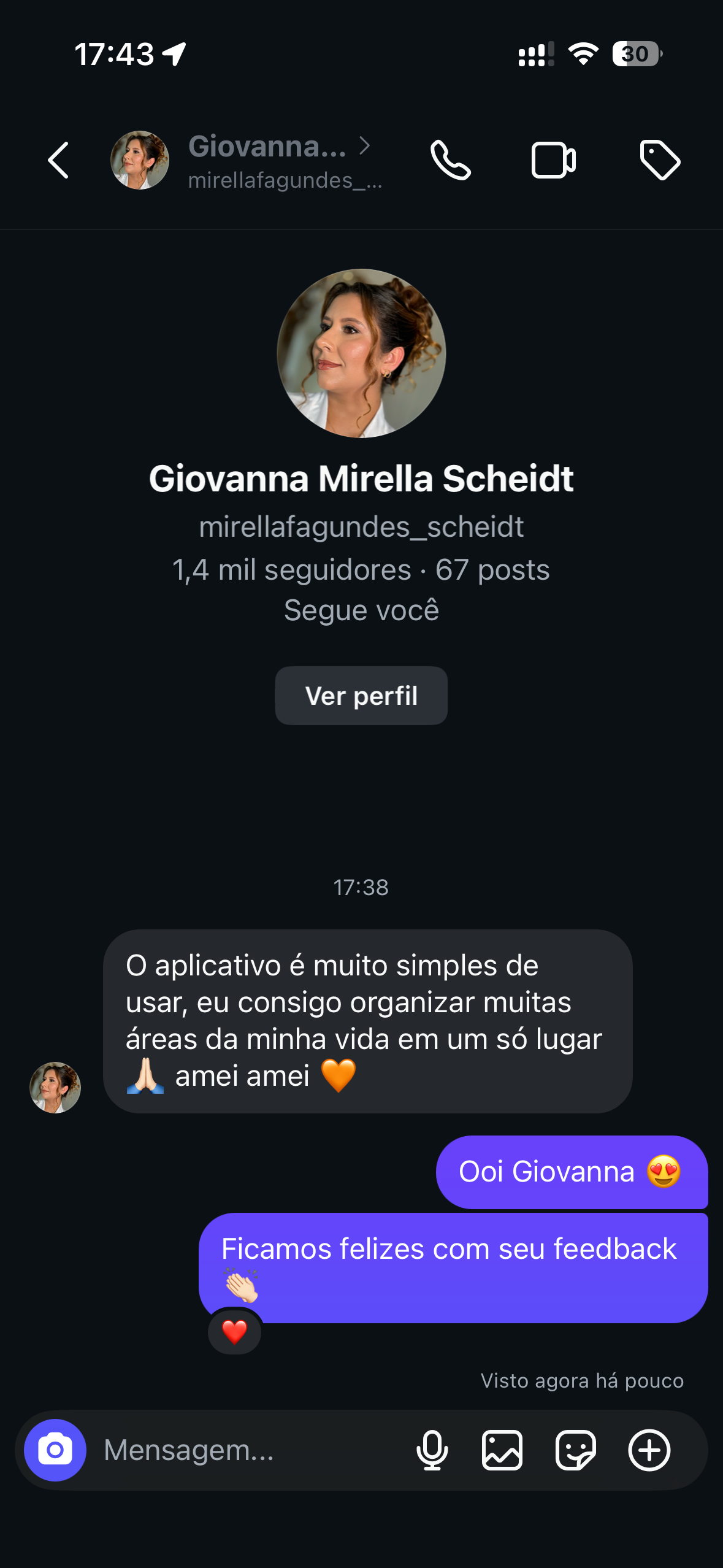Open more options with the plus icon
The width and height of the screenshot is (723, 1568).
click(x=649, y=1450)
